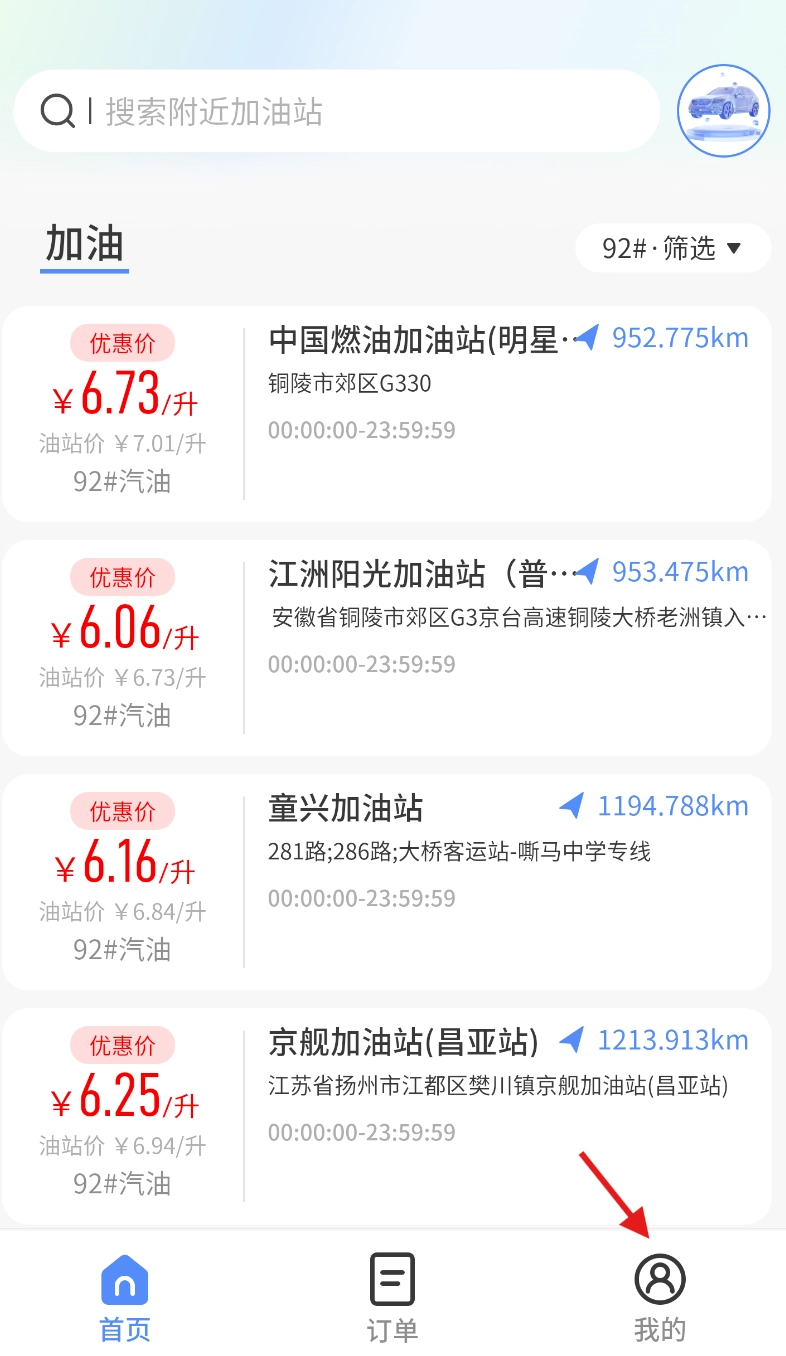Open the car avatar icon
This screenshot has width=786, height=1356.
(x=724, y=110)
